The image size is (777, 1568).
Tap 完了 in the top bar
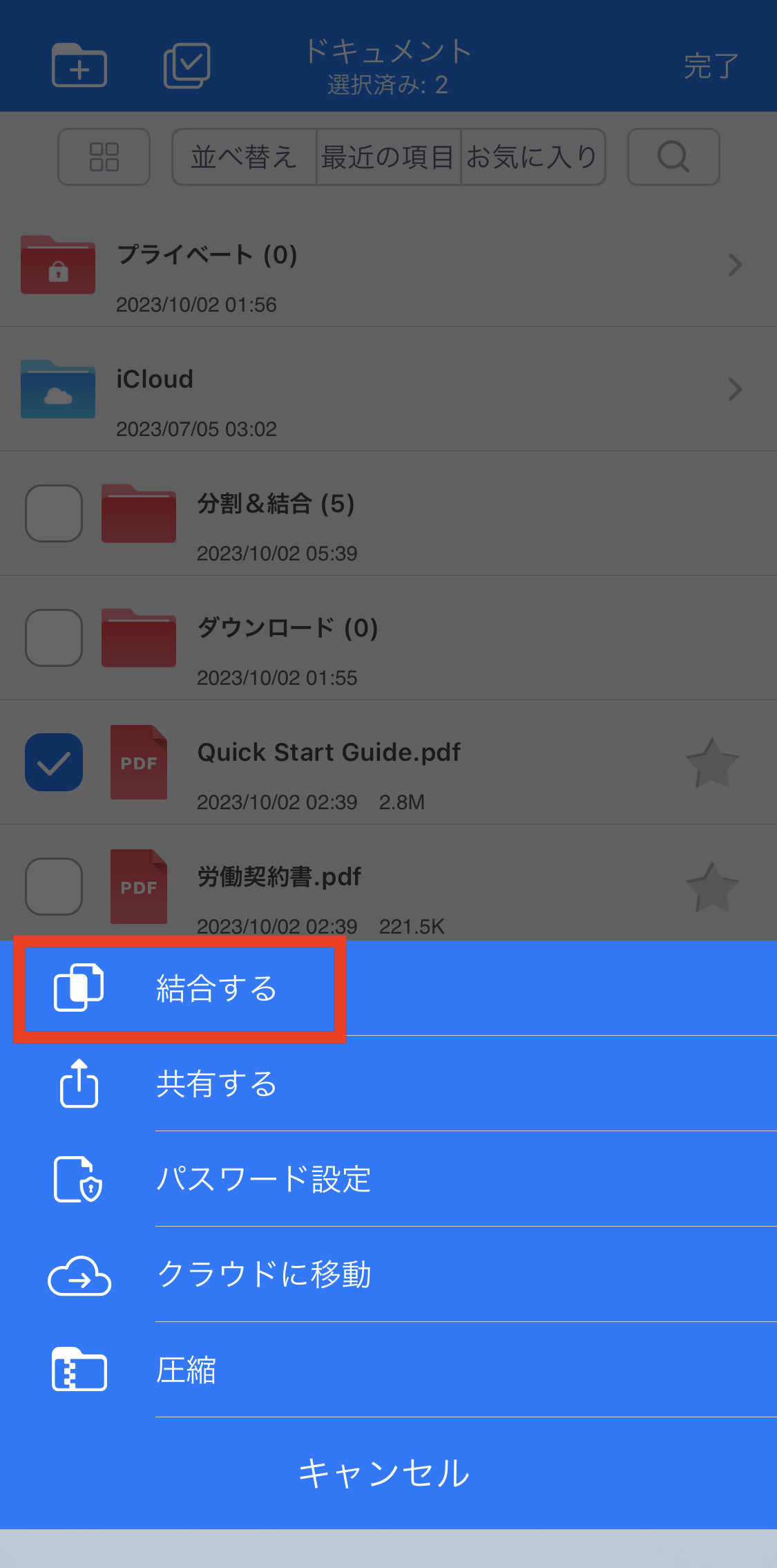710,66
